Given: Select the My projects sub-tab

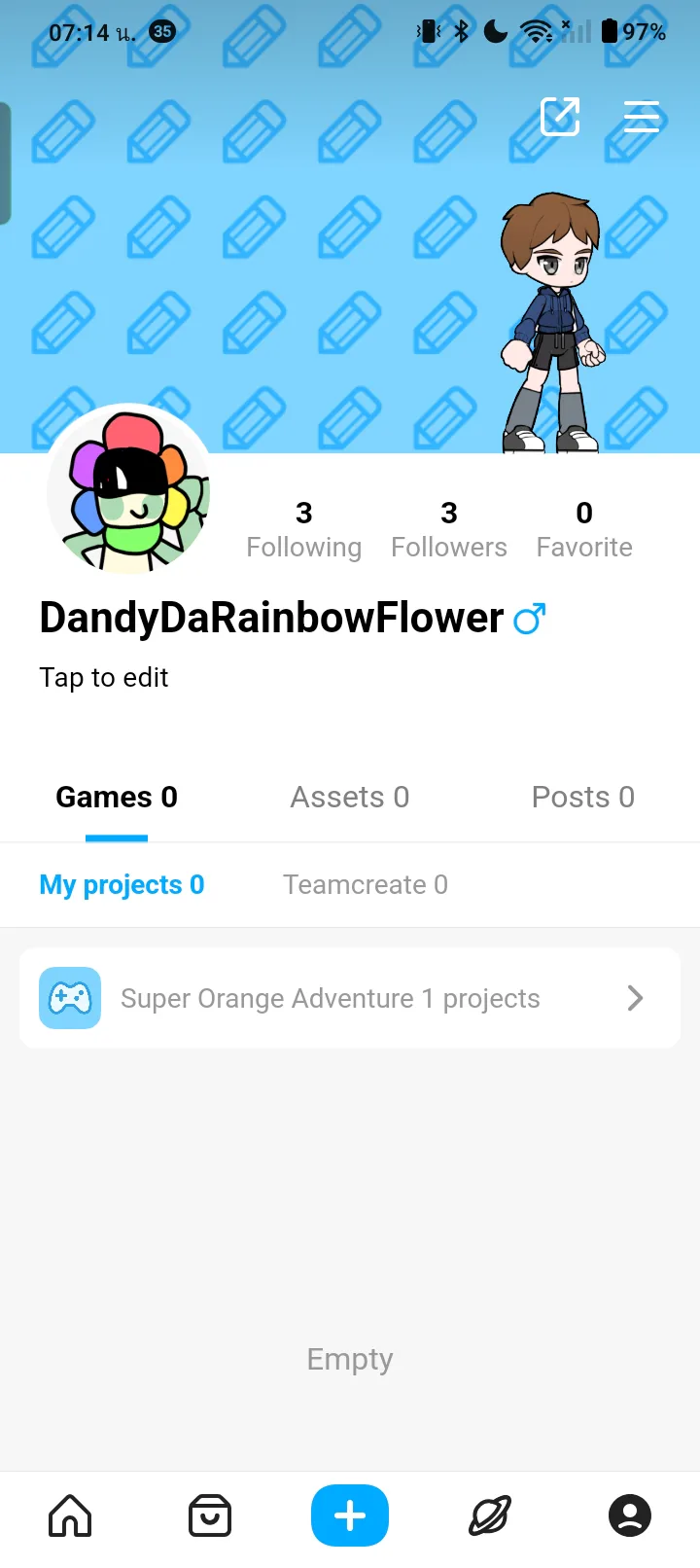Looking at the screenshot, I should tap(122, 884).
